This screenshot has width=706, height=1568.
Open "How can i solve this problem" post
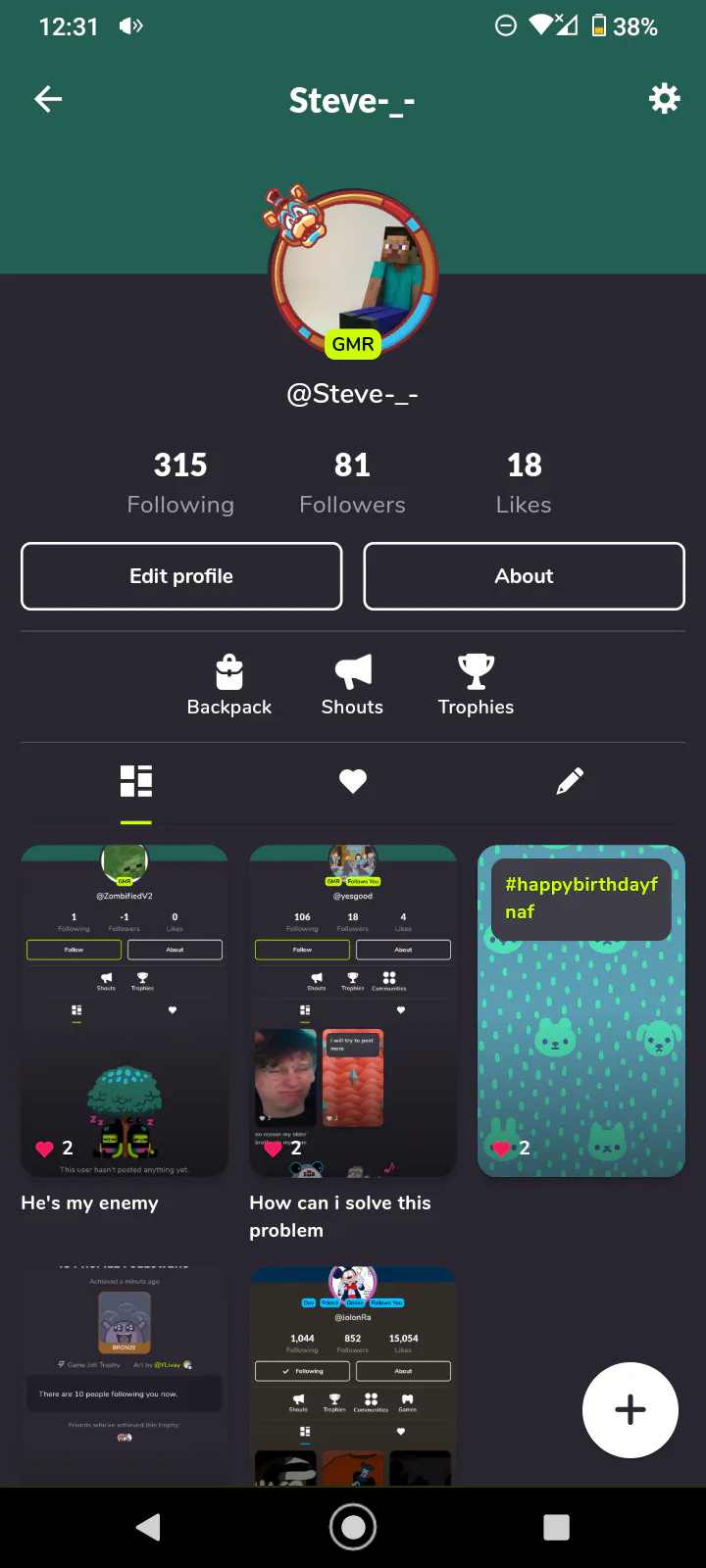(x=353, y=1010)
